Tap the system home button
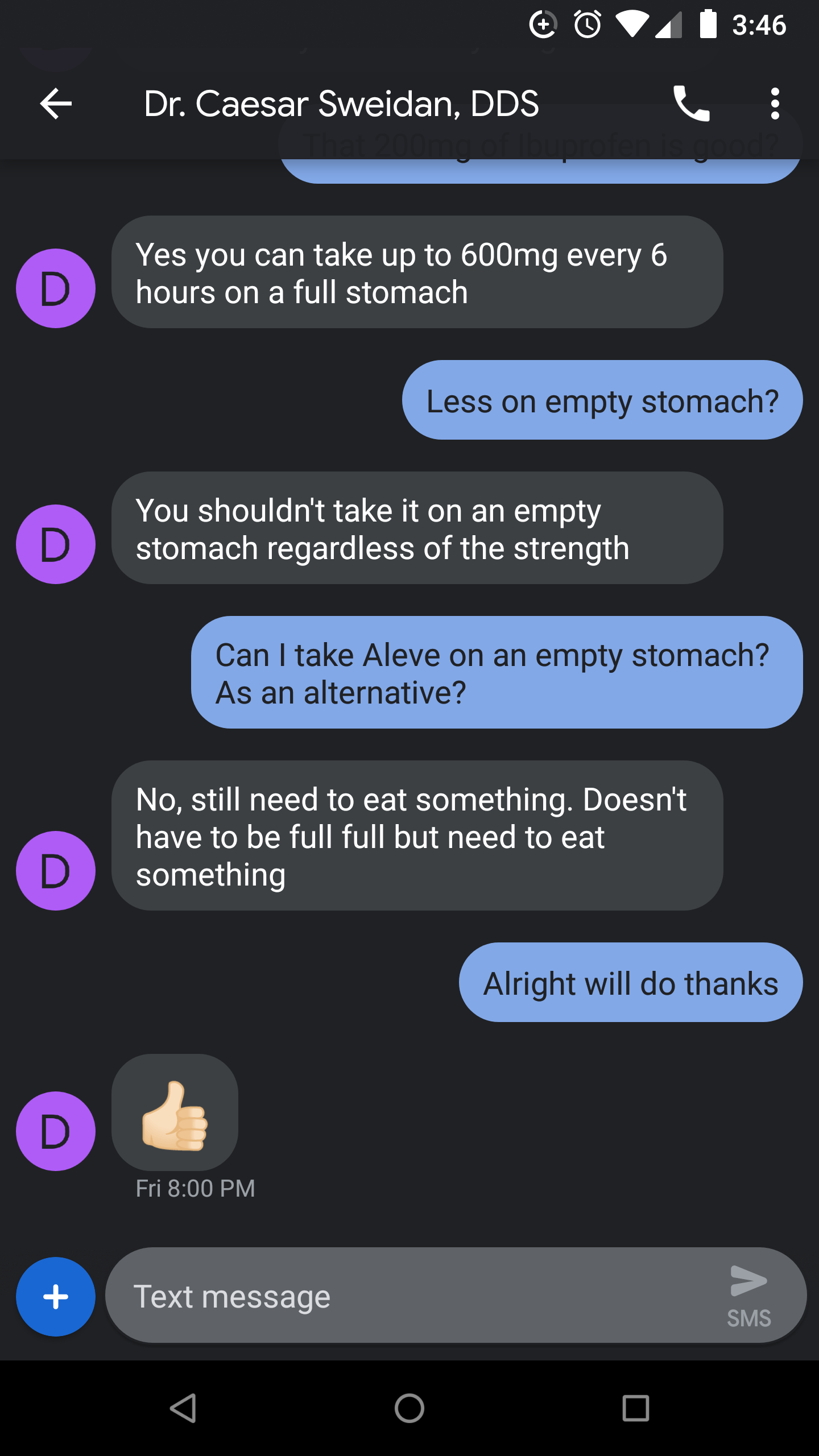This screenshot has height=1456, width=819. tap(409, 1408)
